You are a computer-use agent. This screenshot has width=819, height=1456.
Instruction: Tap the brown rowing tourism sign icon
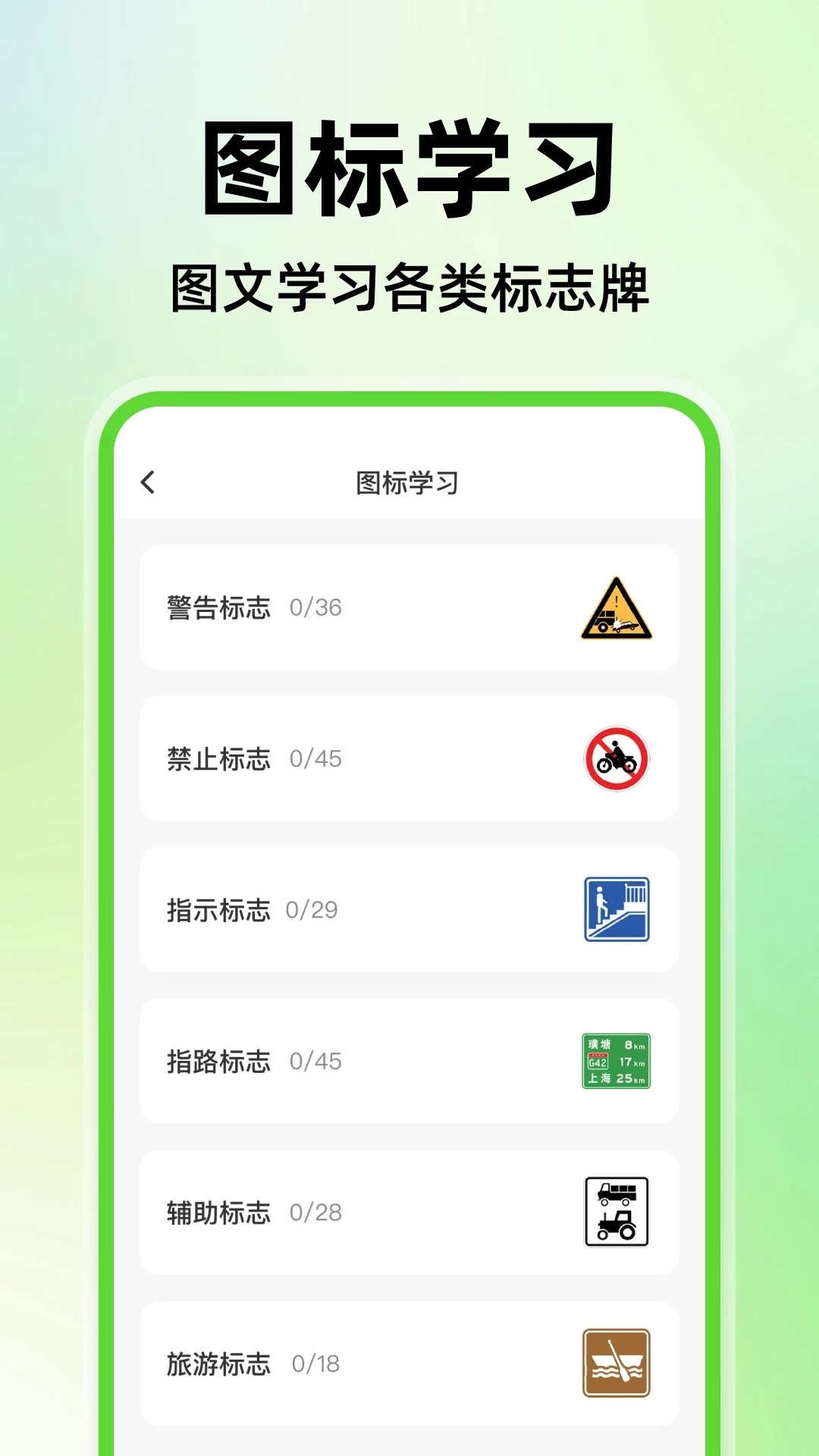tap(616, 1362)
